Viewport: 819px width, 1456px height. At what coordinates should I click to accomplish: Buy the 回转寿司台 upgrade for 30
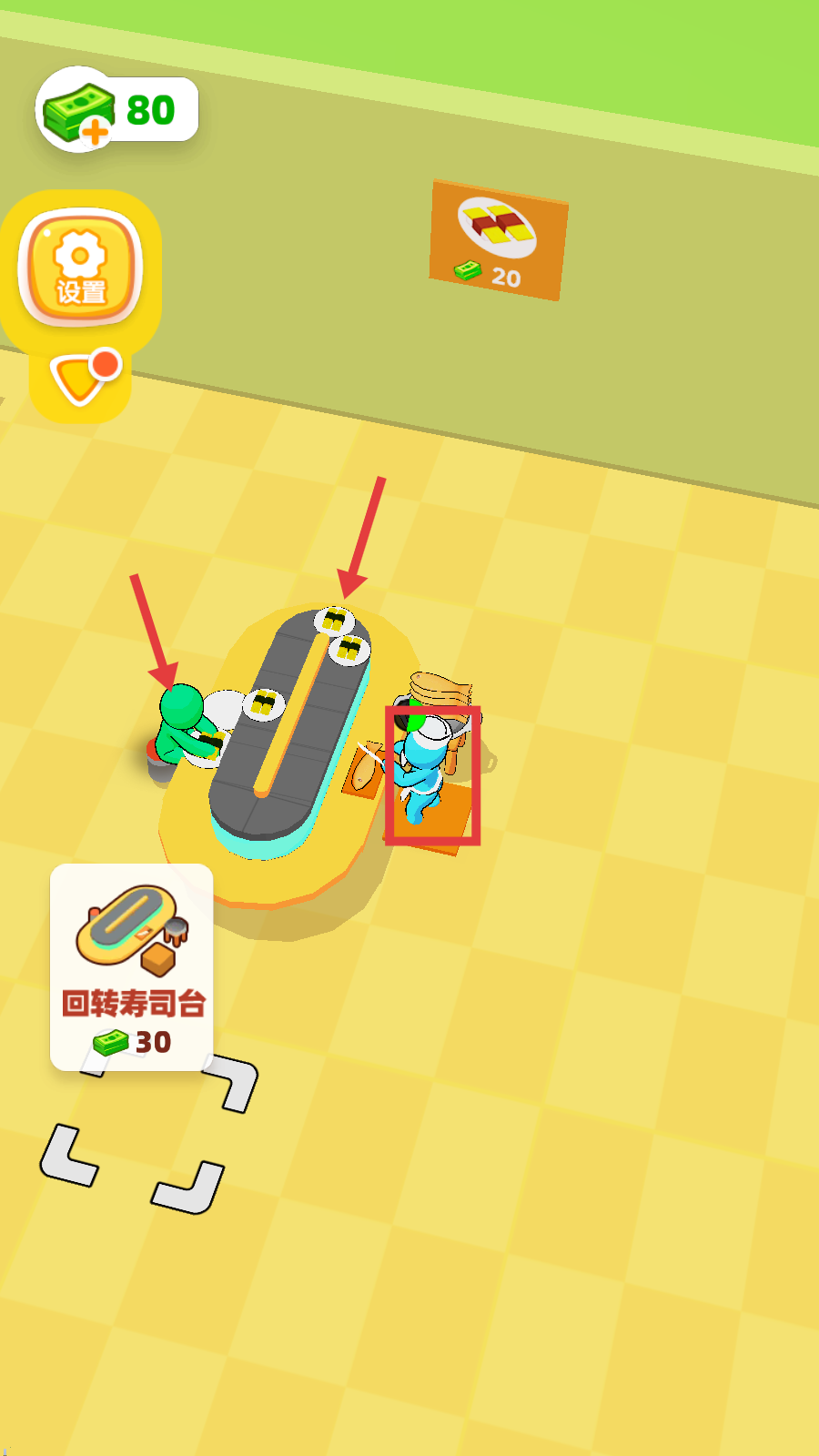132,966
